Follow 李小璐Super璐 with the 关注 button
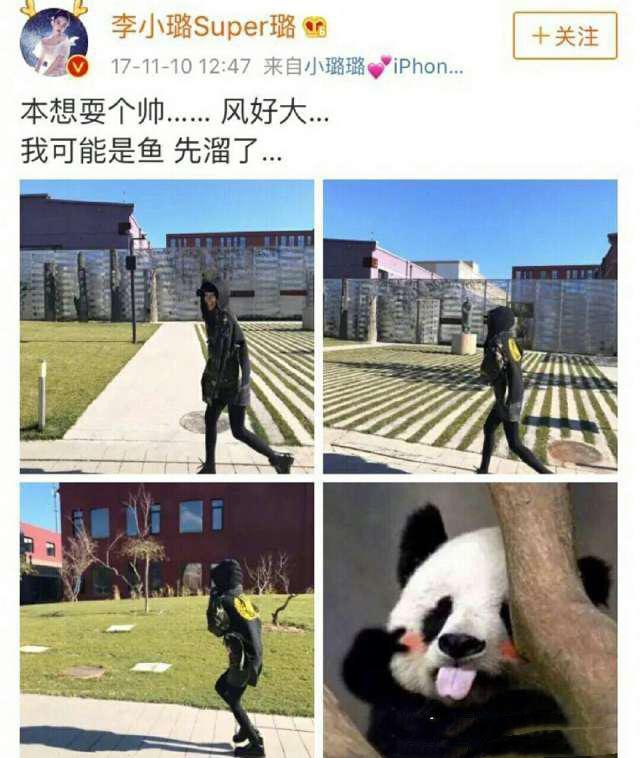 [565, 36]
